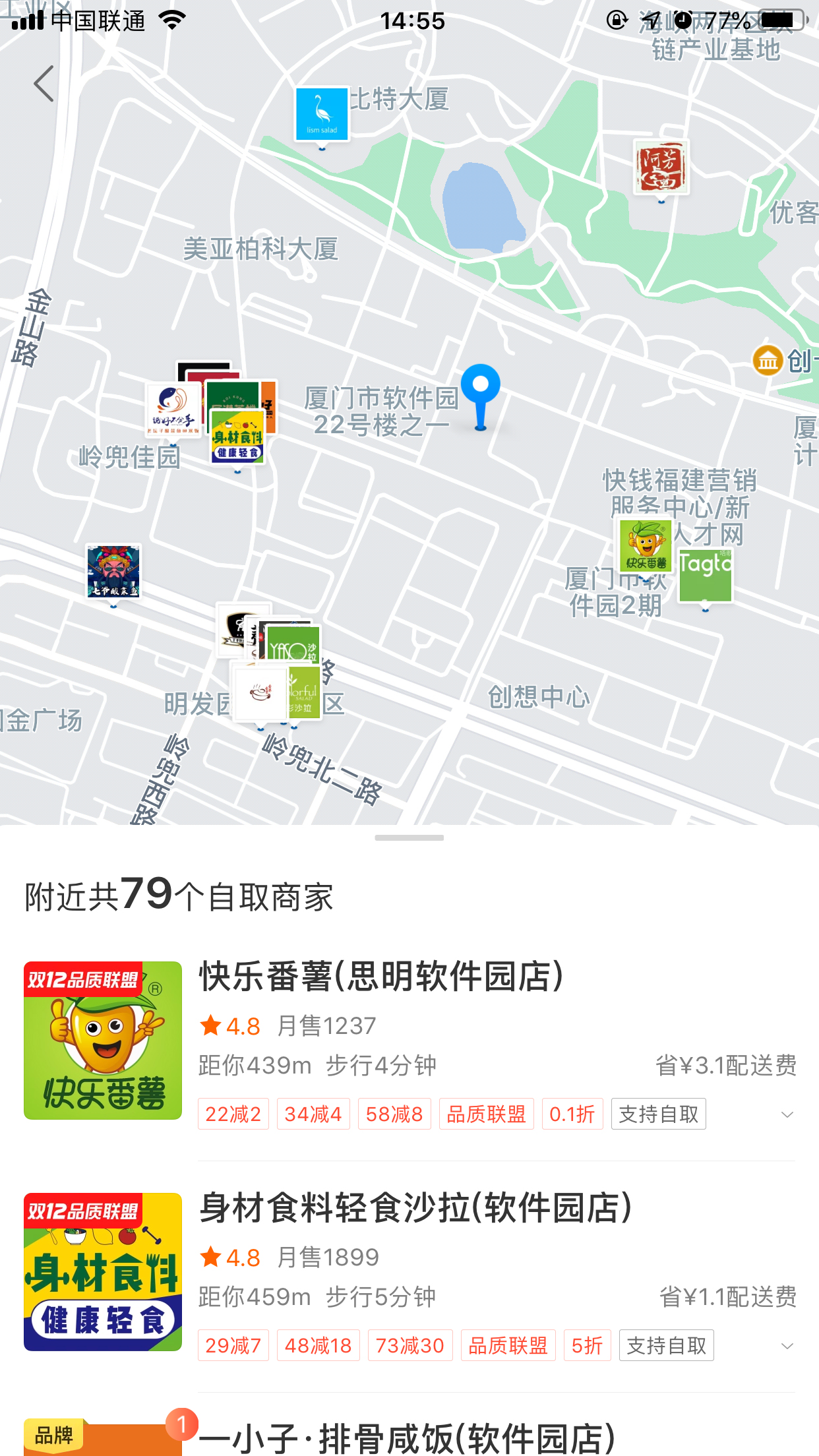Select the 身材食料 健康轻食 map marker

coord(237,436)
